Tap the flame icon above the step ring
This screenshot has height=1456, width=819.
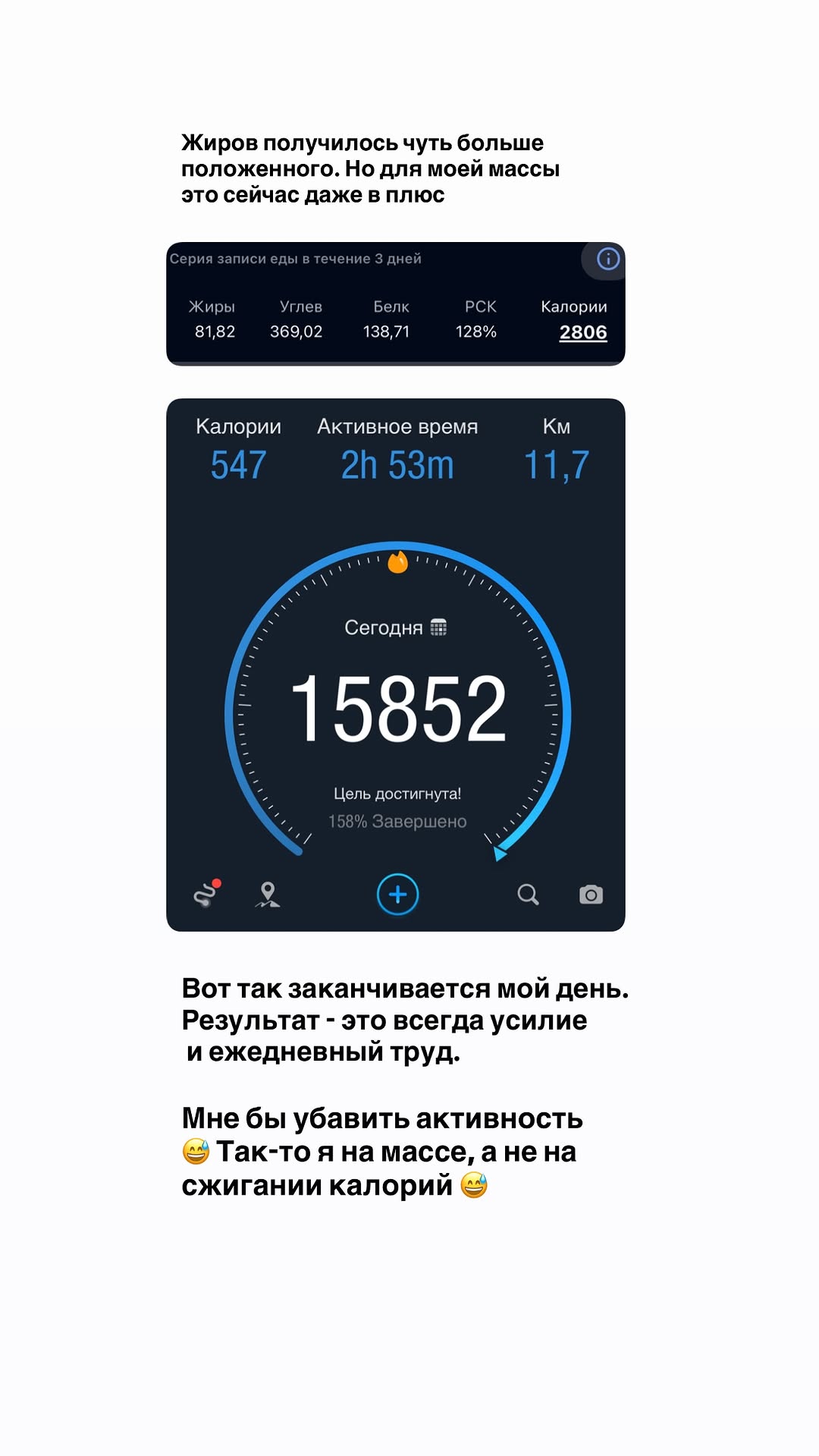[x=397, y=563]
